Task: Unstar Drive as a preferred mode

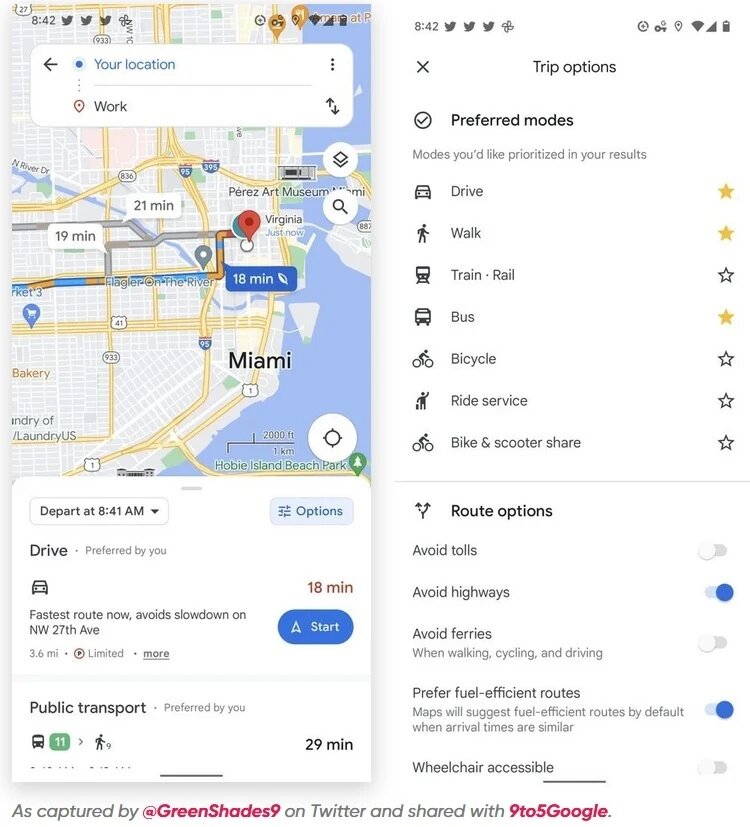Action: coord(726,192)
